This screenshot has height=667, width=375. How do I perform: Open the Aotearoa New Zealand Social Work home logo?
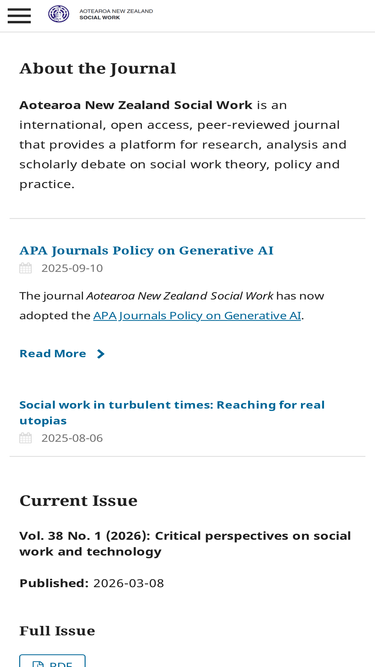[100, 14]
